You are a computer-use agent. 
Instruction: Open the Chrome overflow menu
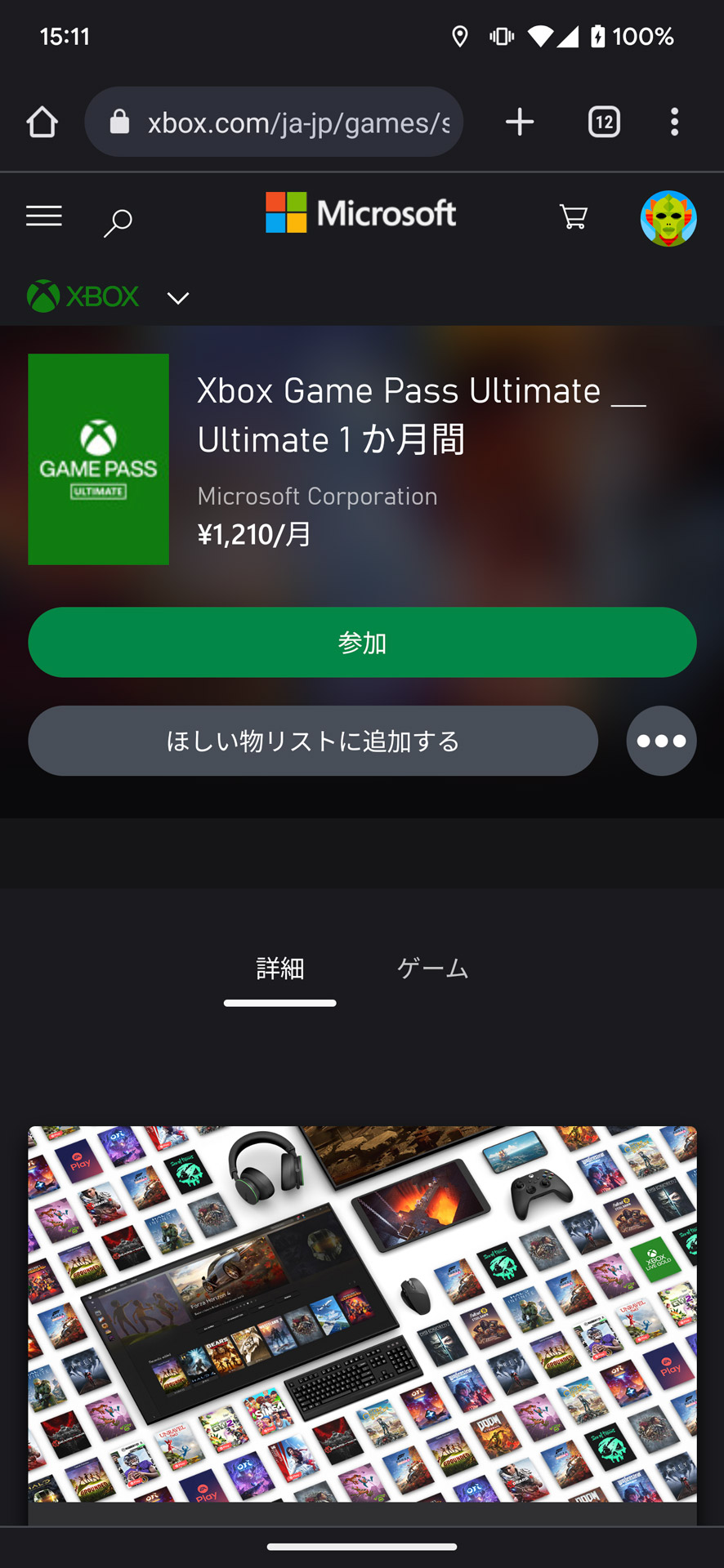675,122
